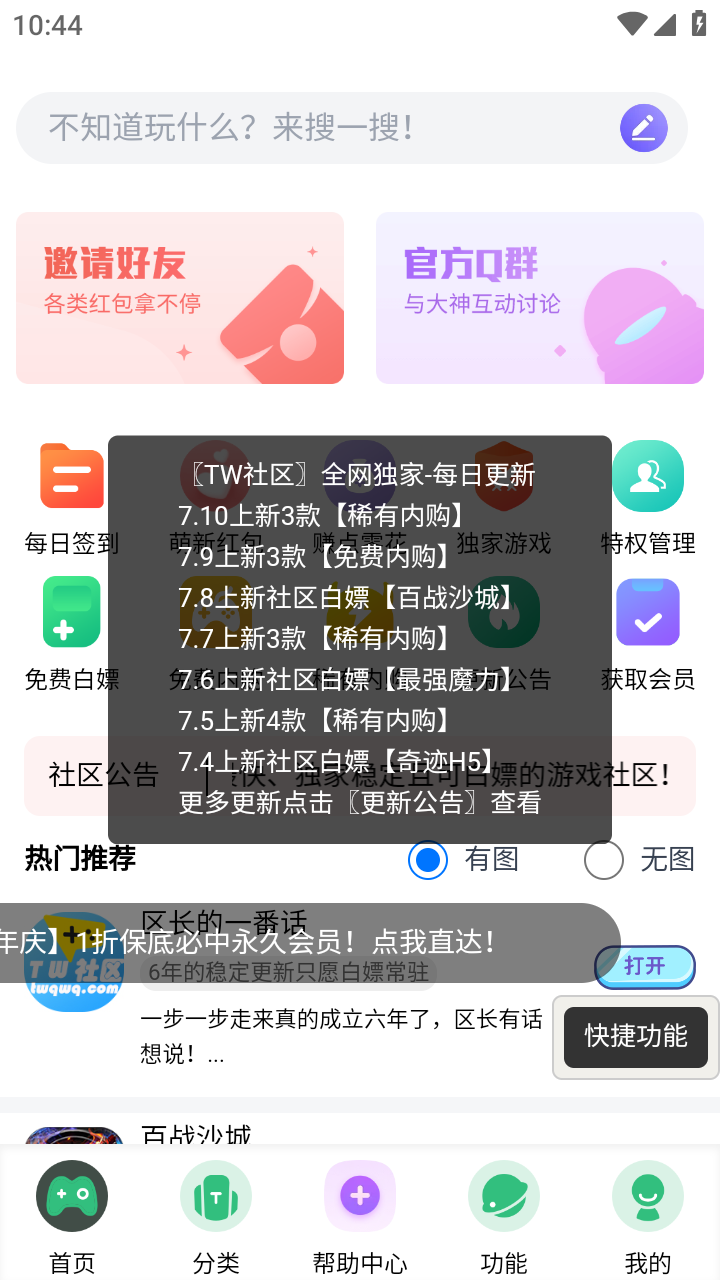The image size is (720, 1280).
Task: Open the 邀请好友 banner
Action: click(180, 297)
